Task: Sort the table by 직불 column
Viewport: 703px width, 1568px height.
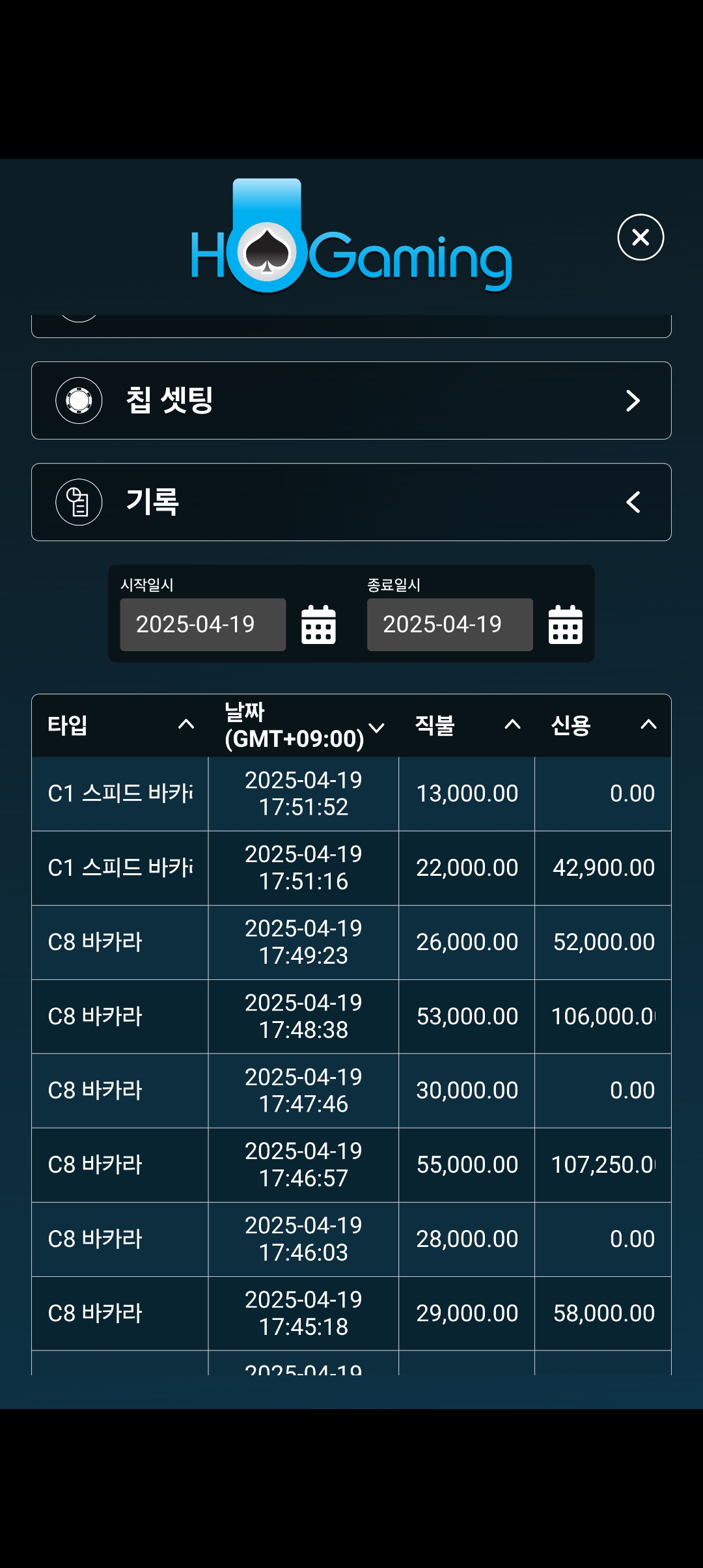Action: (x=467, y=725)
